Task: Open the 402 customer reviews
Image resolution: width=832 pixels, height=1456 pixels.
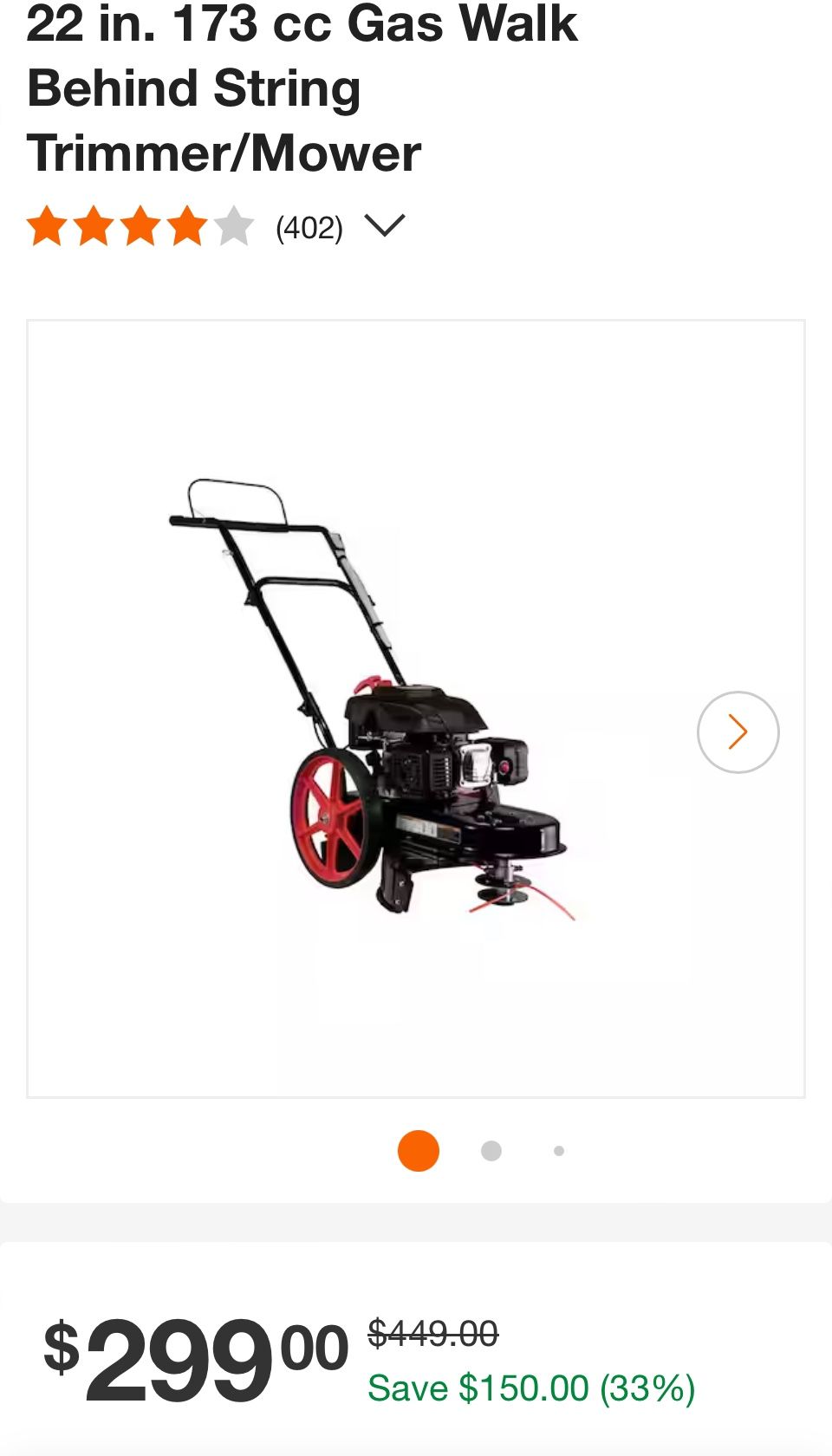Action: click(309, 228)
